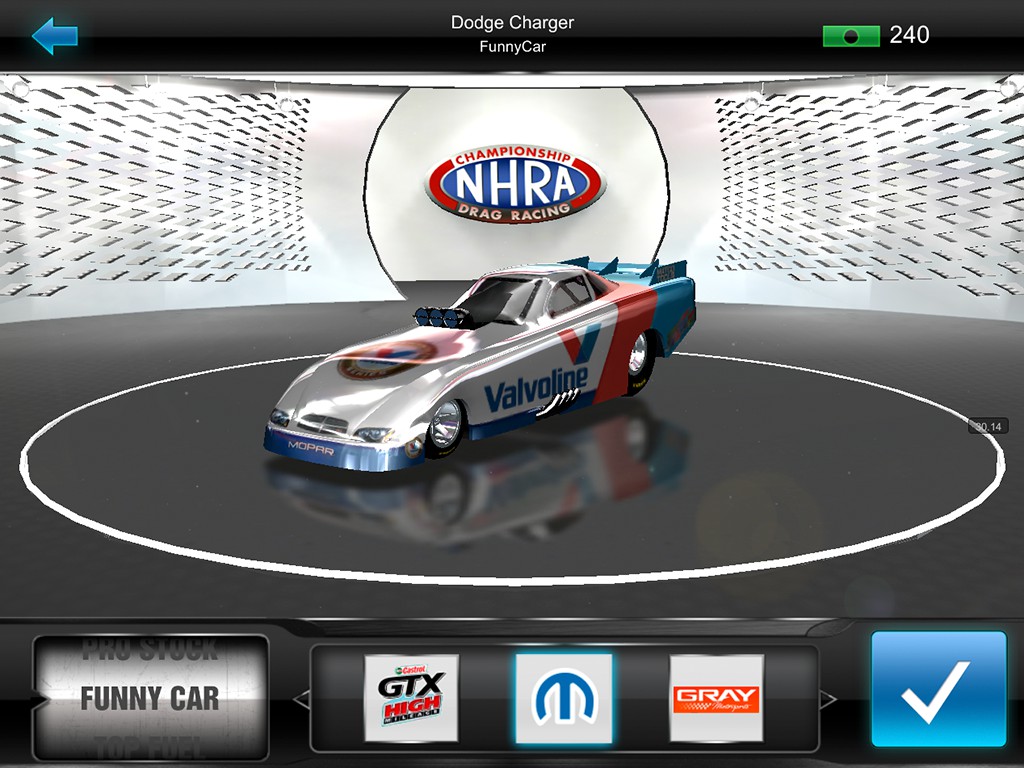Select the Funny Car class

click(150, 698)
